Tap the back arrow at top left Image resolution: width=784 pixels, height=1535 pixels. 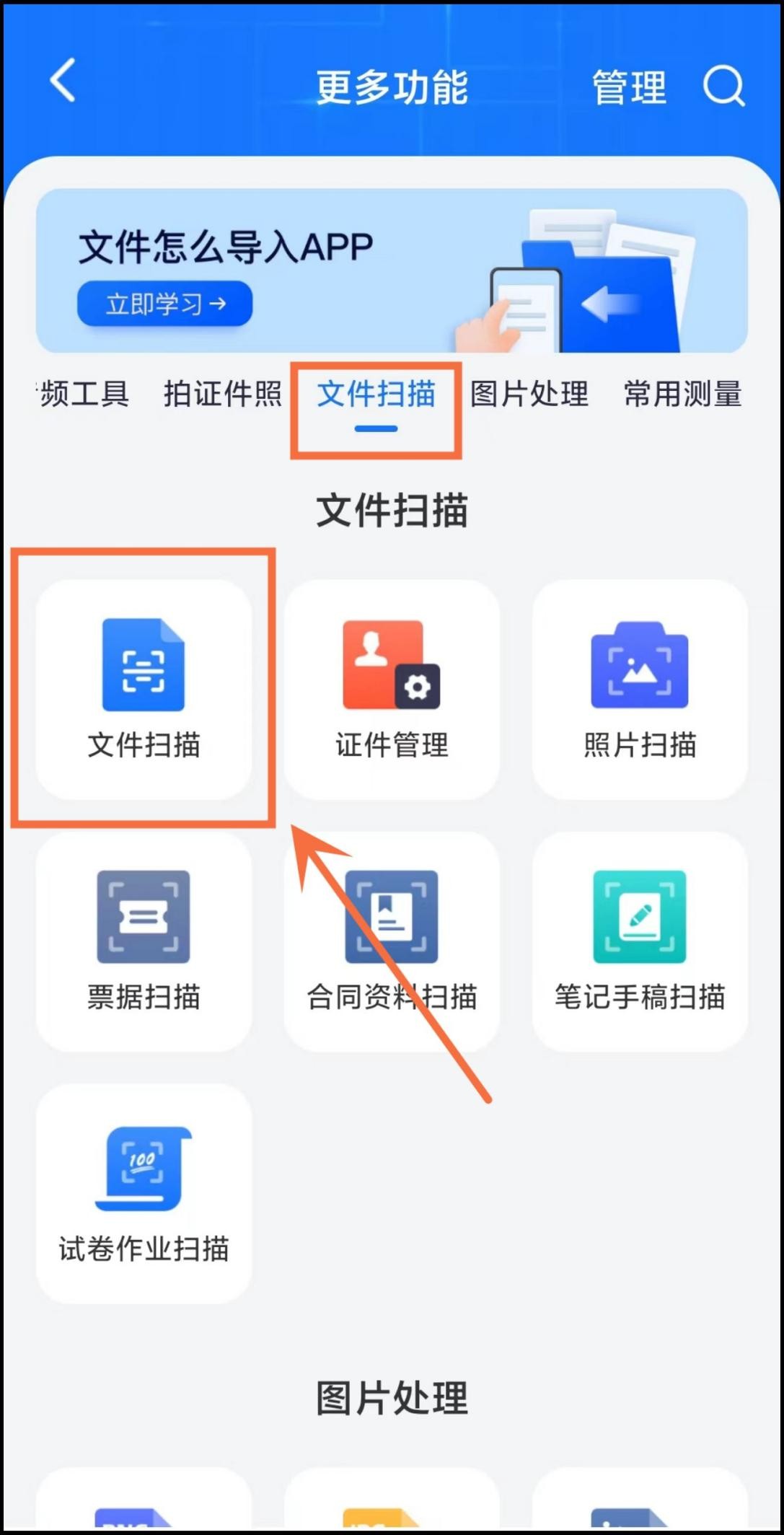(61, 83)
